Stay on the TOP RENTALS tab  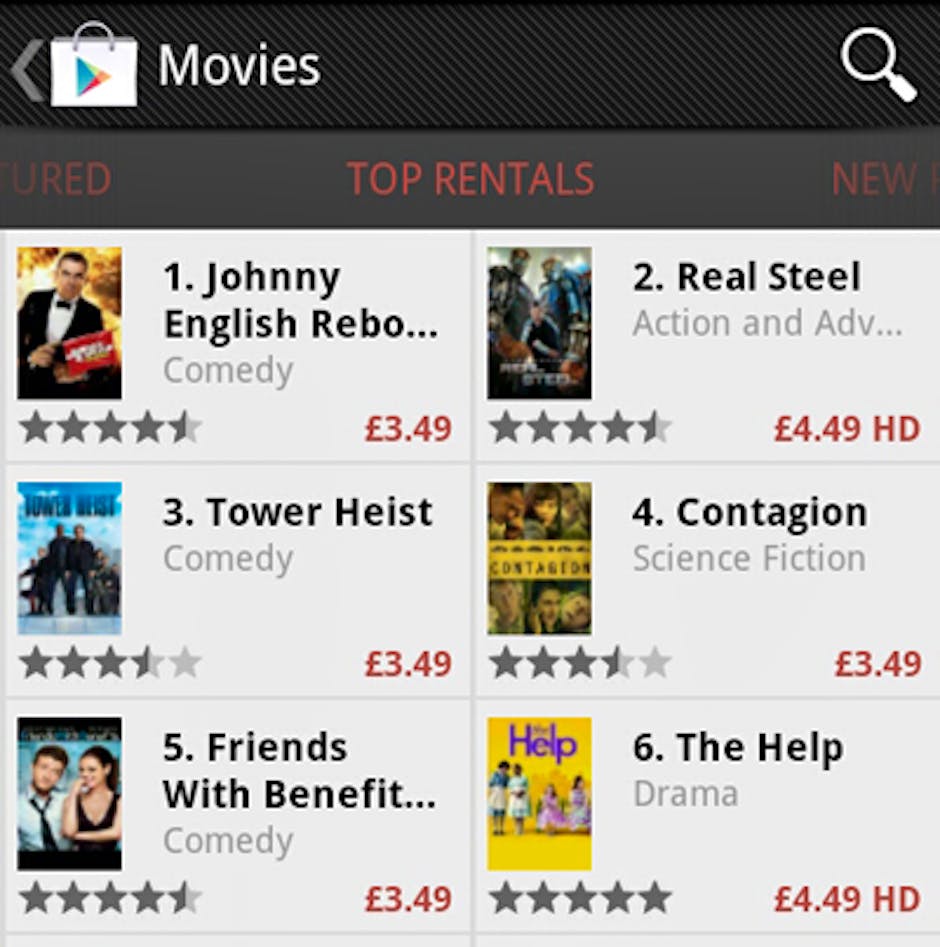click(470, 178)
